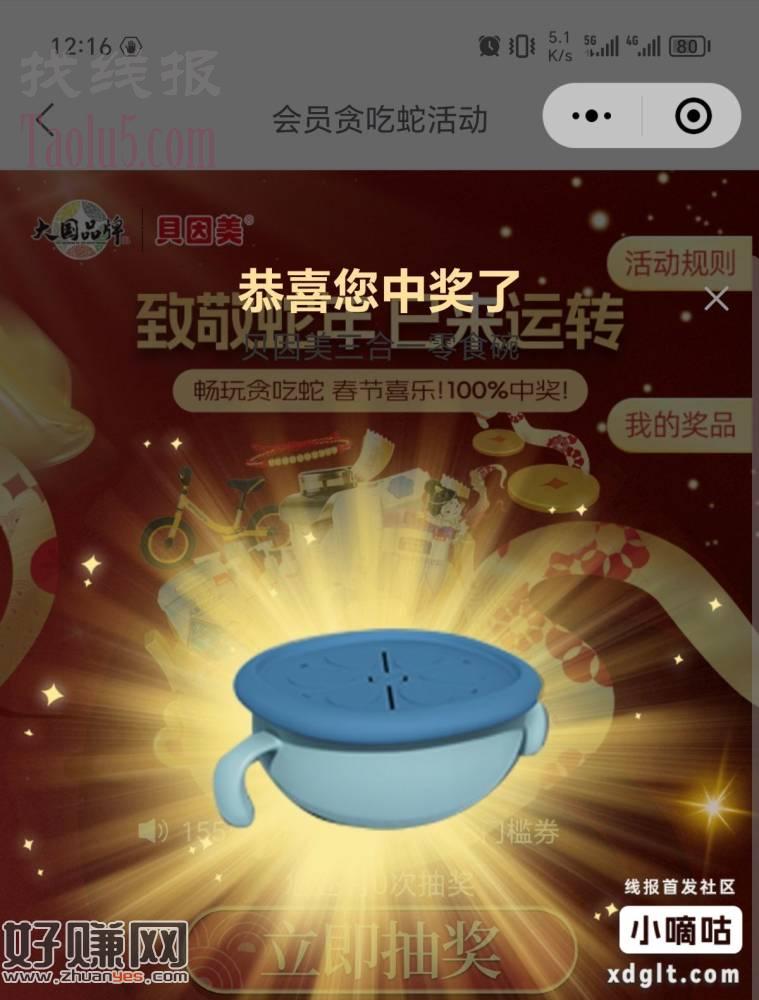Open the mini-program more options menu
759x1000 pixels.
click(591, 117)
